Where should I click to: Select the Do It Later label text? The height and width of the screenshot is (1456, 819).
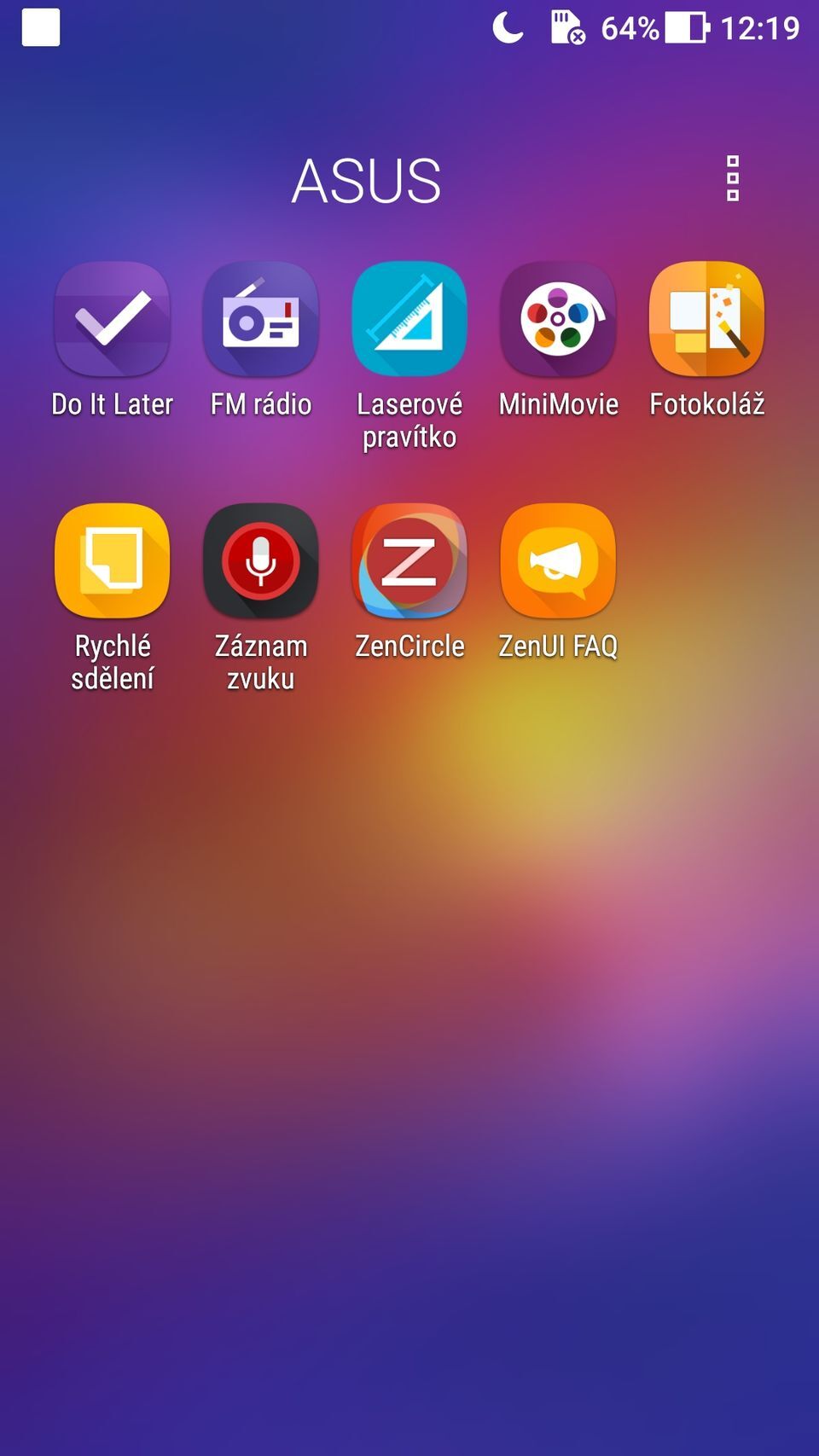[112, 404]
